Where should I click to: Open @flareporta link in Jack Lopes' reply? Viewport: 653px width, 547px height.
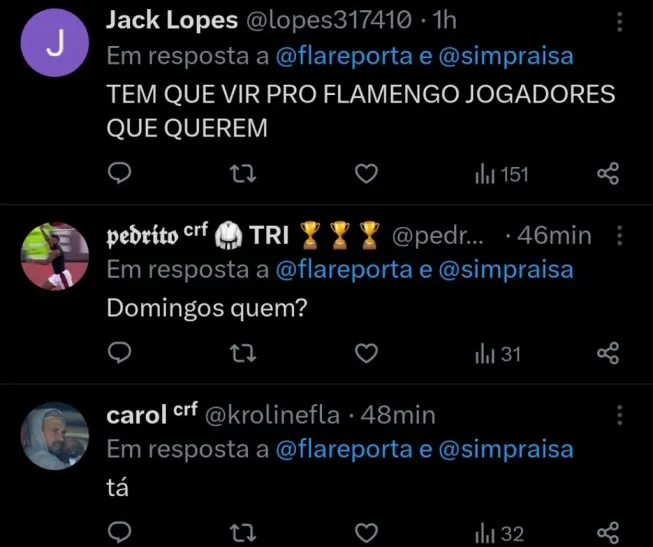pyautogui.click(x=344, y=56)
